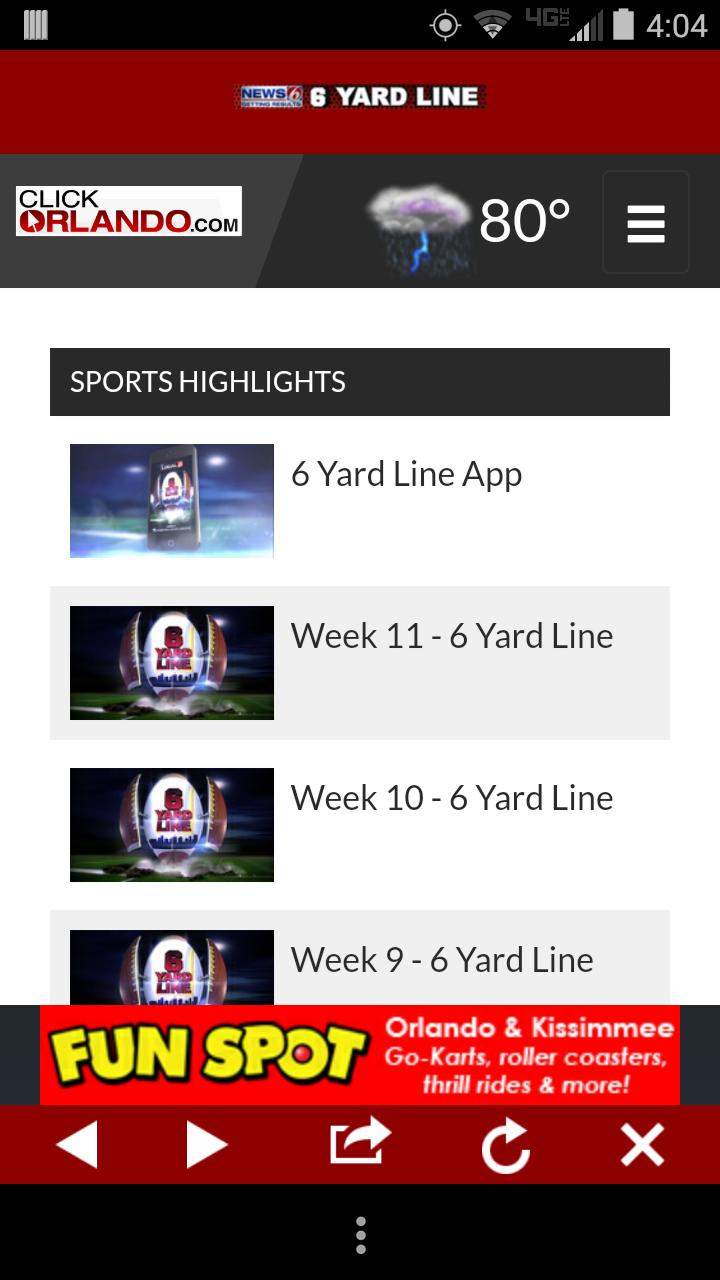This screenshot has height=1280, width=720.
Task: Tap the 6 Yard Line App phone thumbnail
Action: [x=170, y=500]
